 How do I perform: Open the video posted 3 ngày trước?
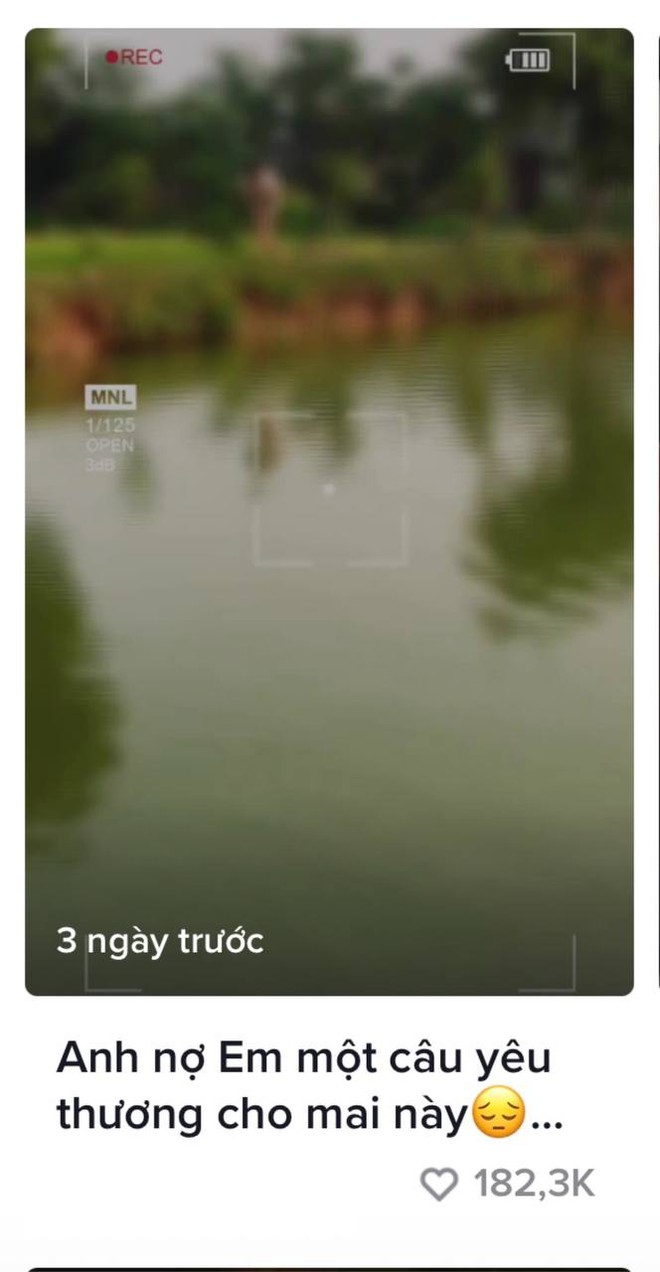click(x=329, y=511)
